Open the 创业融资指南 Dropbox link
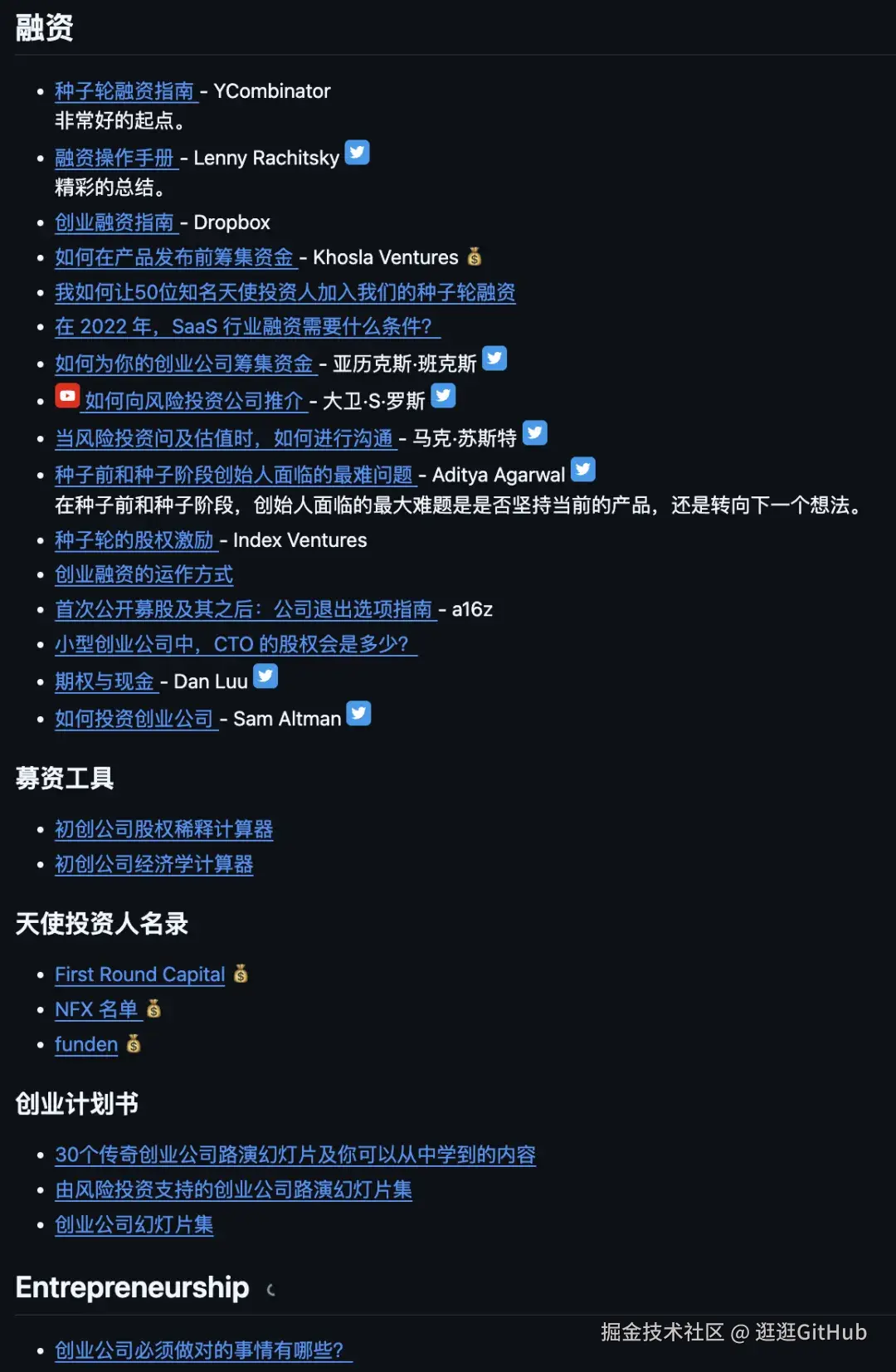896x1372 pixels. click(x=114, y=222)
